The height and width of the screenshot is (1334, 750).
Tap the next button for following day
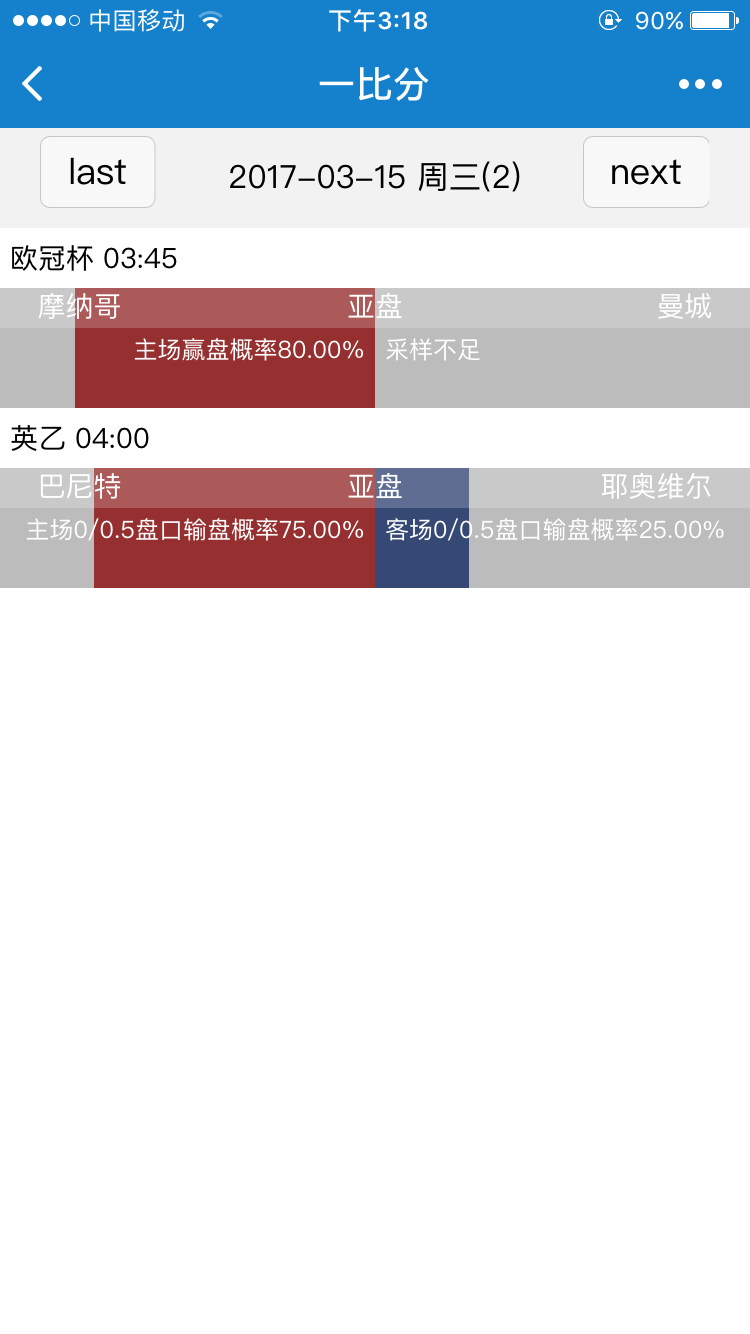coord(646,172)
